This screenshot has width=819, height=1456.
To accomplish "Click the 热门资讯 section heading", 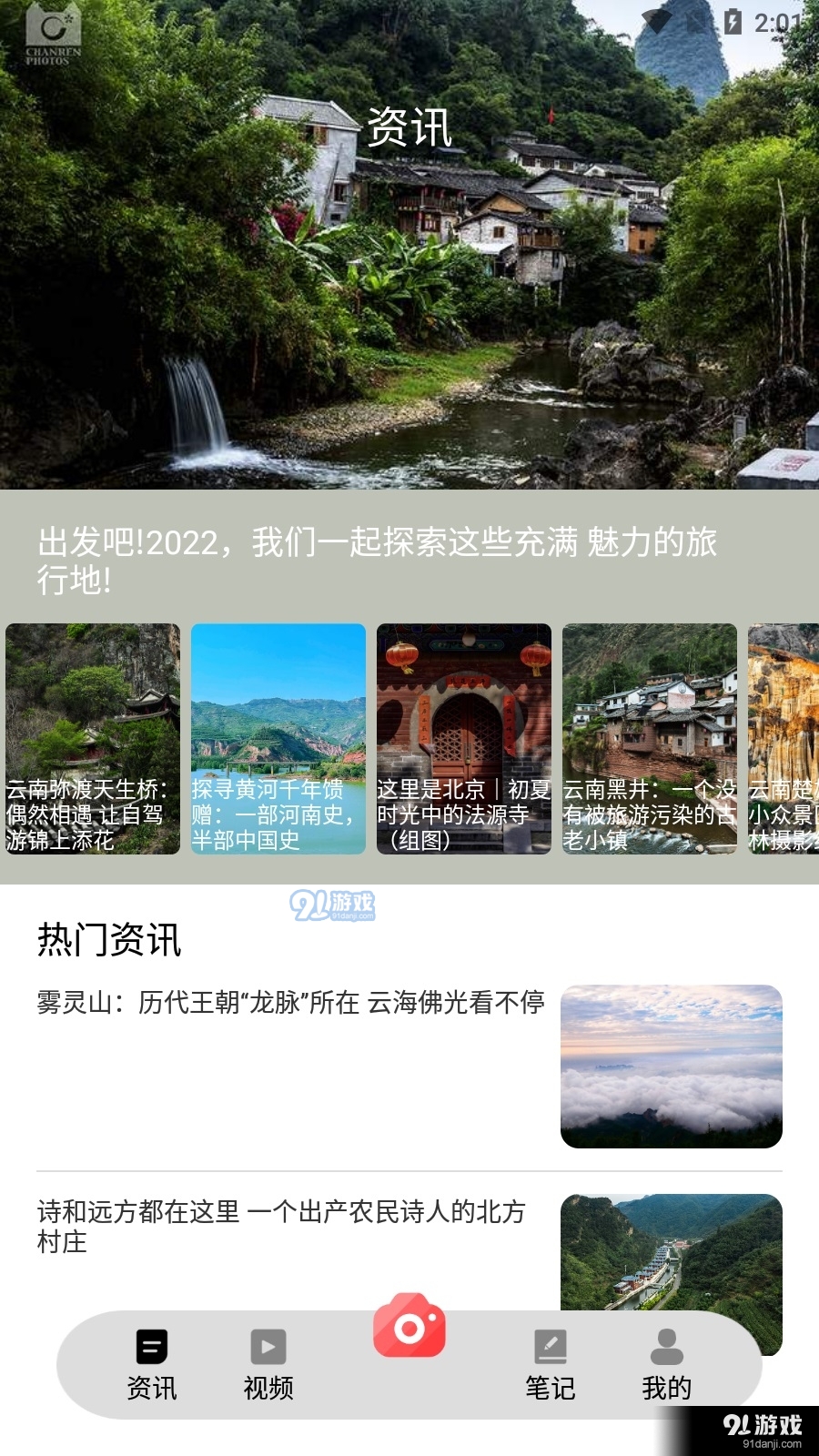I will click(x=108, y=942).
